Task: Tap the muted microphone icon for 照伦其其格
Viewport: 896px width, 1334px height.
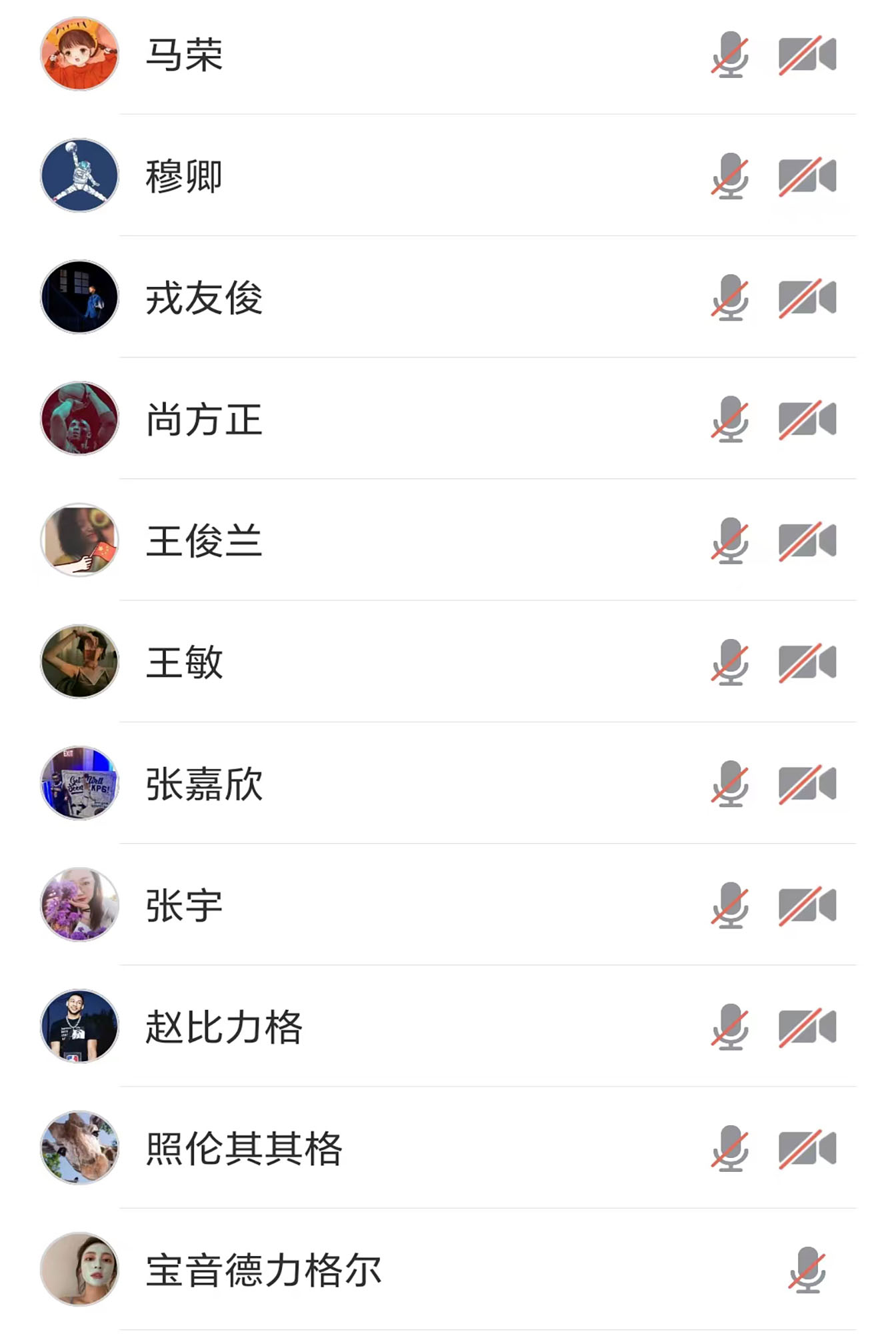Action: (730, 1149)
